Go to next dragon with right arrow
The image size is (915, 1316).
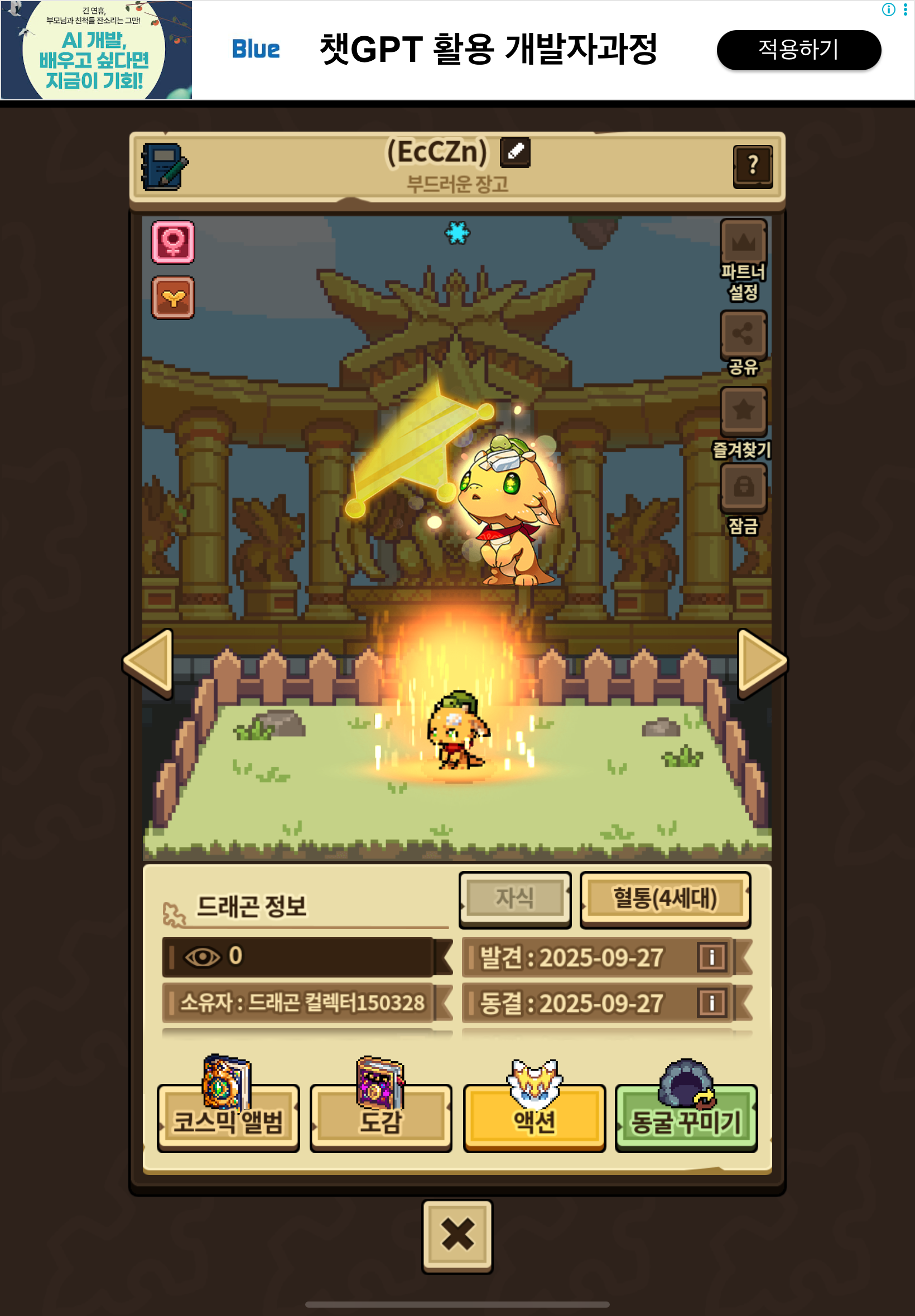pos(762,663)
